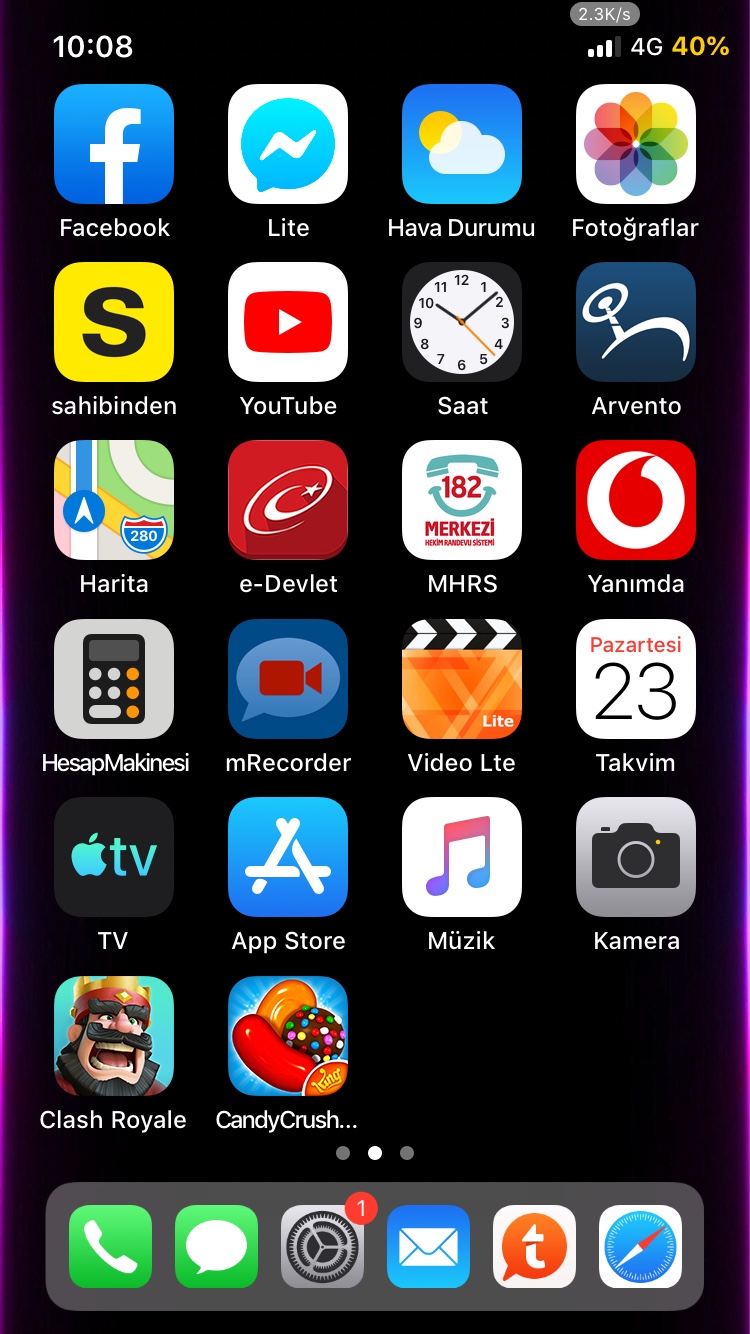
Task: Open the App Store
Action: [x=288, y=857]
